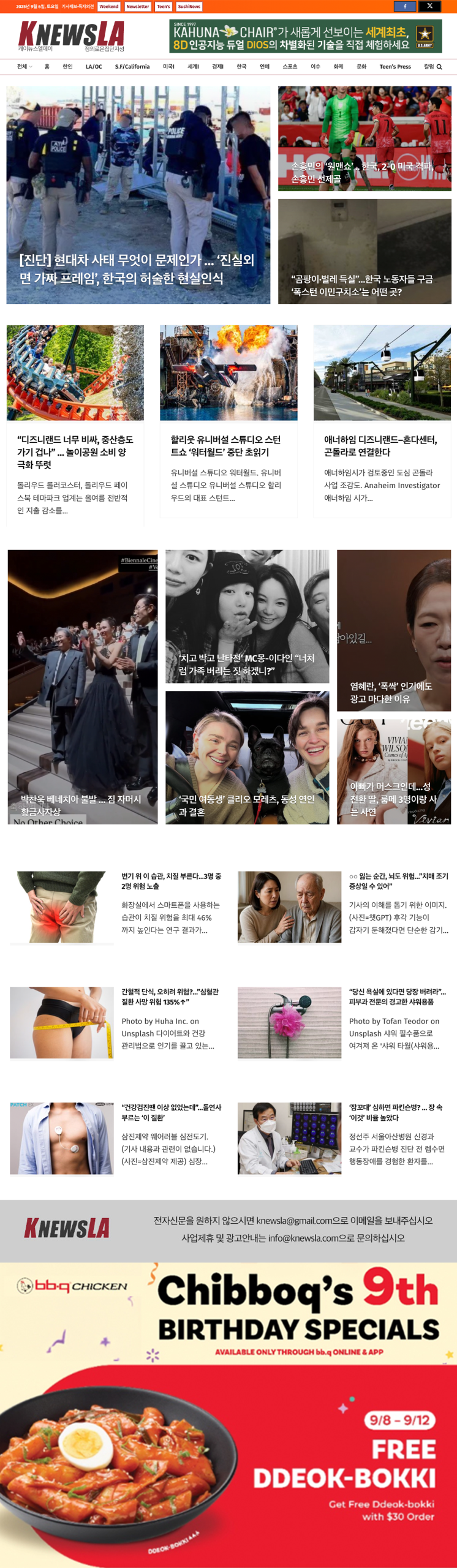The height and width of the screenshot is (1568, 457).
Task: Open the SushiNews button
Action: pos(189,6)
